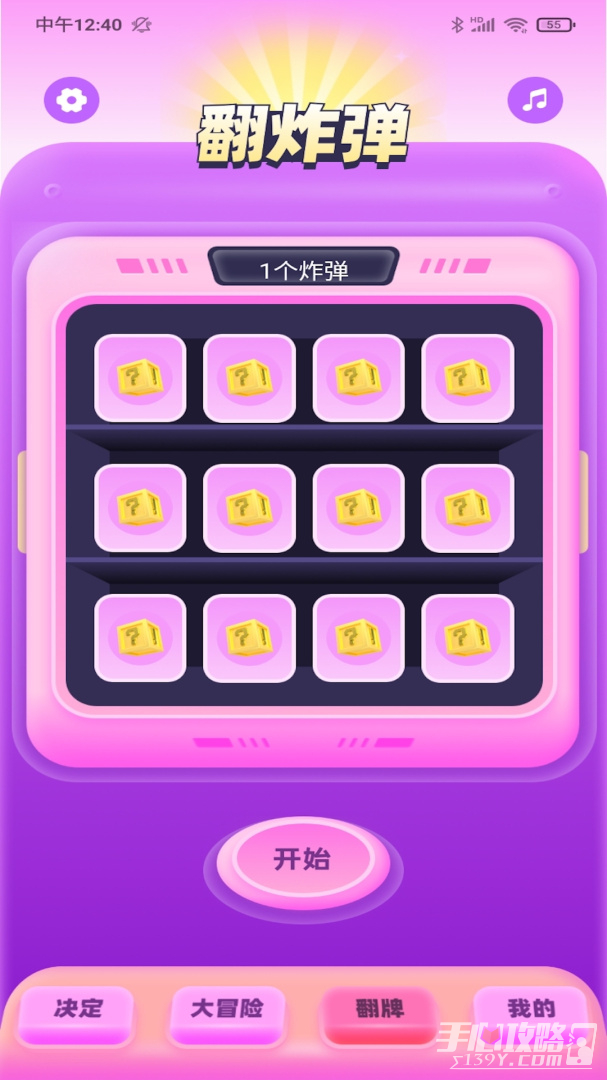Viewport: 607px width, 1080px height.
Task: Change the bomb count 1个炸弹
Action: coord(304,269)
